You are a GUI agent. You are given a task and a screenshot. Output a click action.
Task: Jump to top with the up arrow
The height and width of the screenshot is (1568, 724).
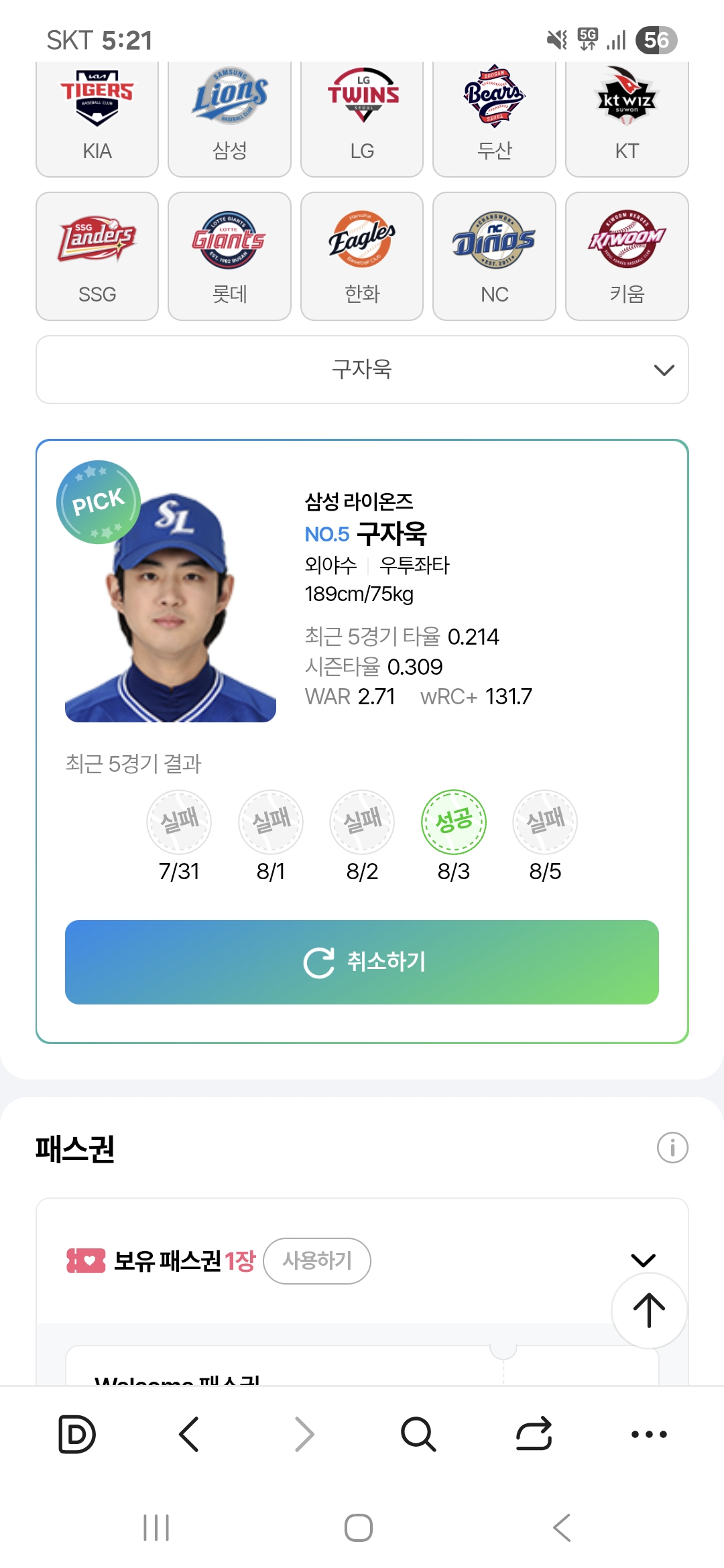tap(649, 1311)
